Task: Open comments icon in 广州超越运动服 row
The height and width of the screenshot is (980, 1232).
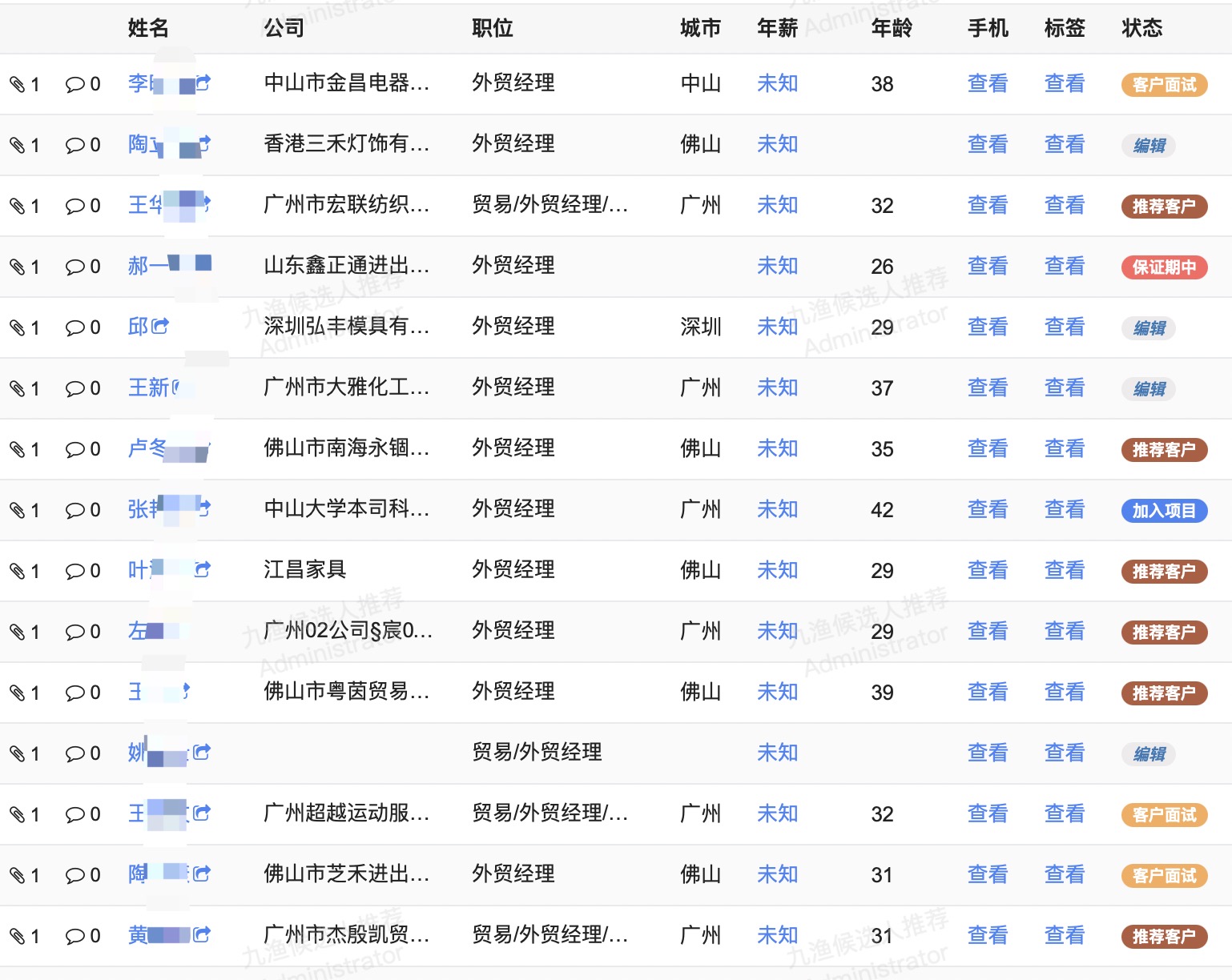Action: 75,814
